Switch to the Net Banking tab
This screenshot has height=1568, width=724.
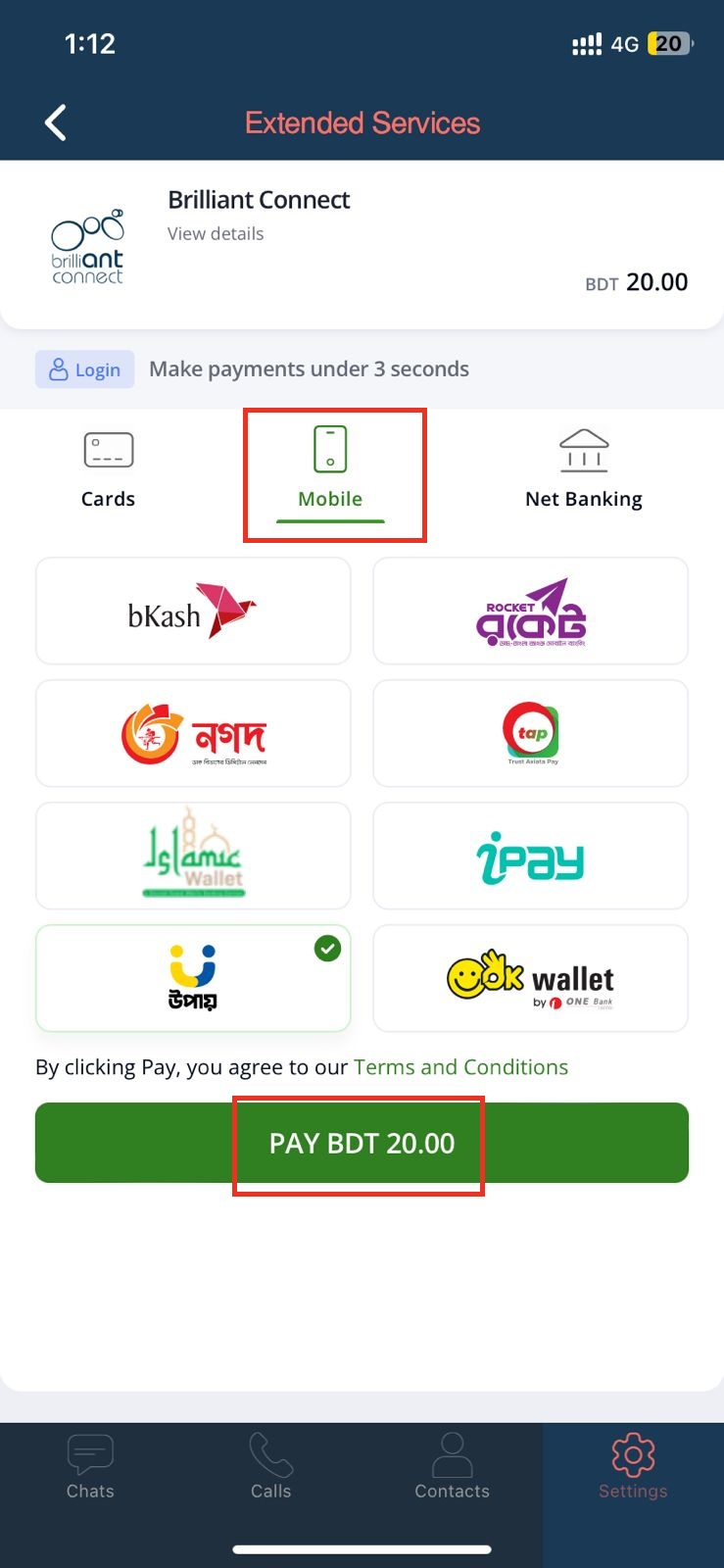point(583,470)
